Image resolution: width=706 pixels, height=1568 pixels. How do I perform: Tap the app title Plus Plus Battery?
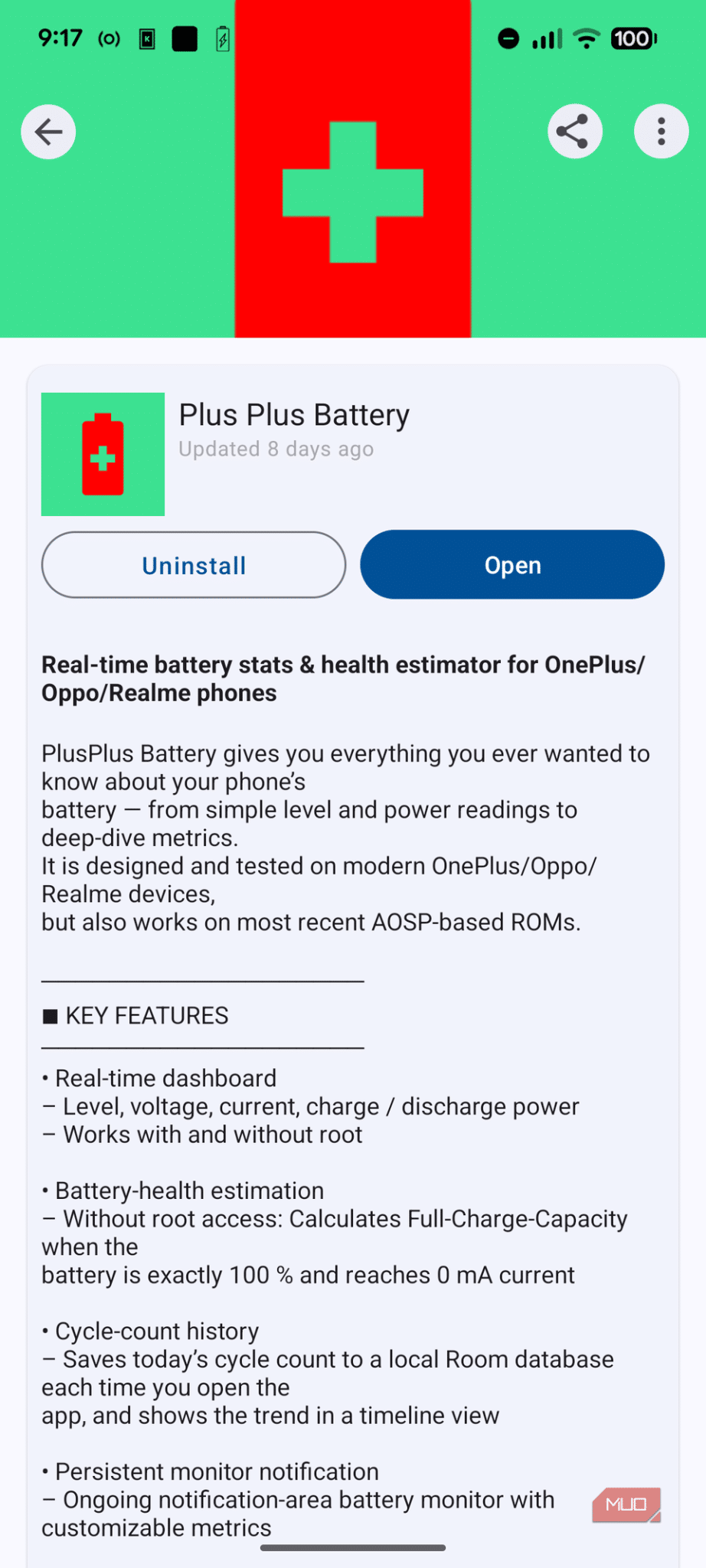point(294,414)
